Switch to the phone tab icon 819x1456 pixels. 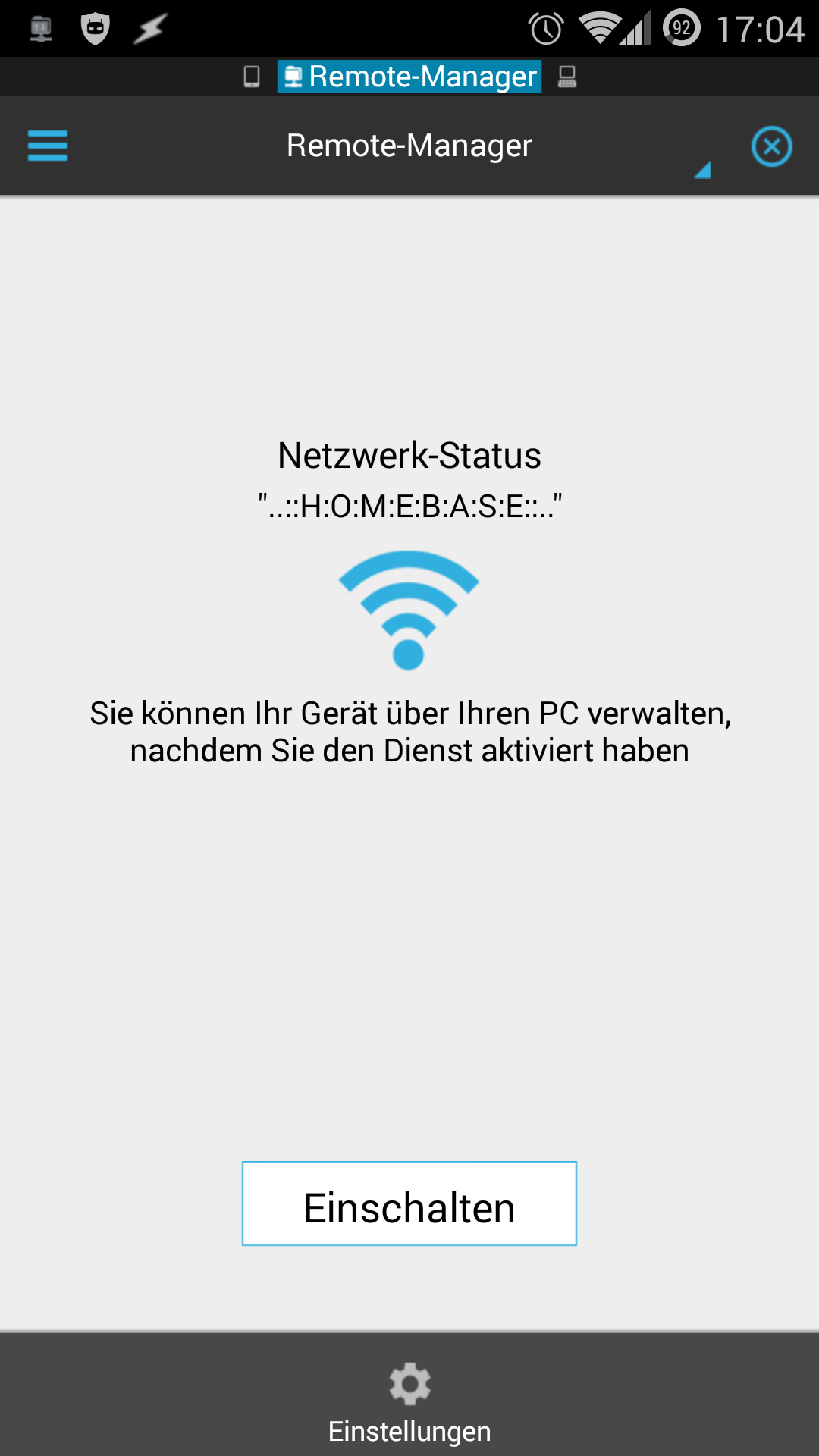click(x=252, y=77)
